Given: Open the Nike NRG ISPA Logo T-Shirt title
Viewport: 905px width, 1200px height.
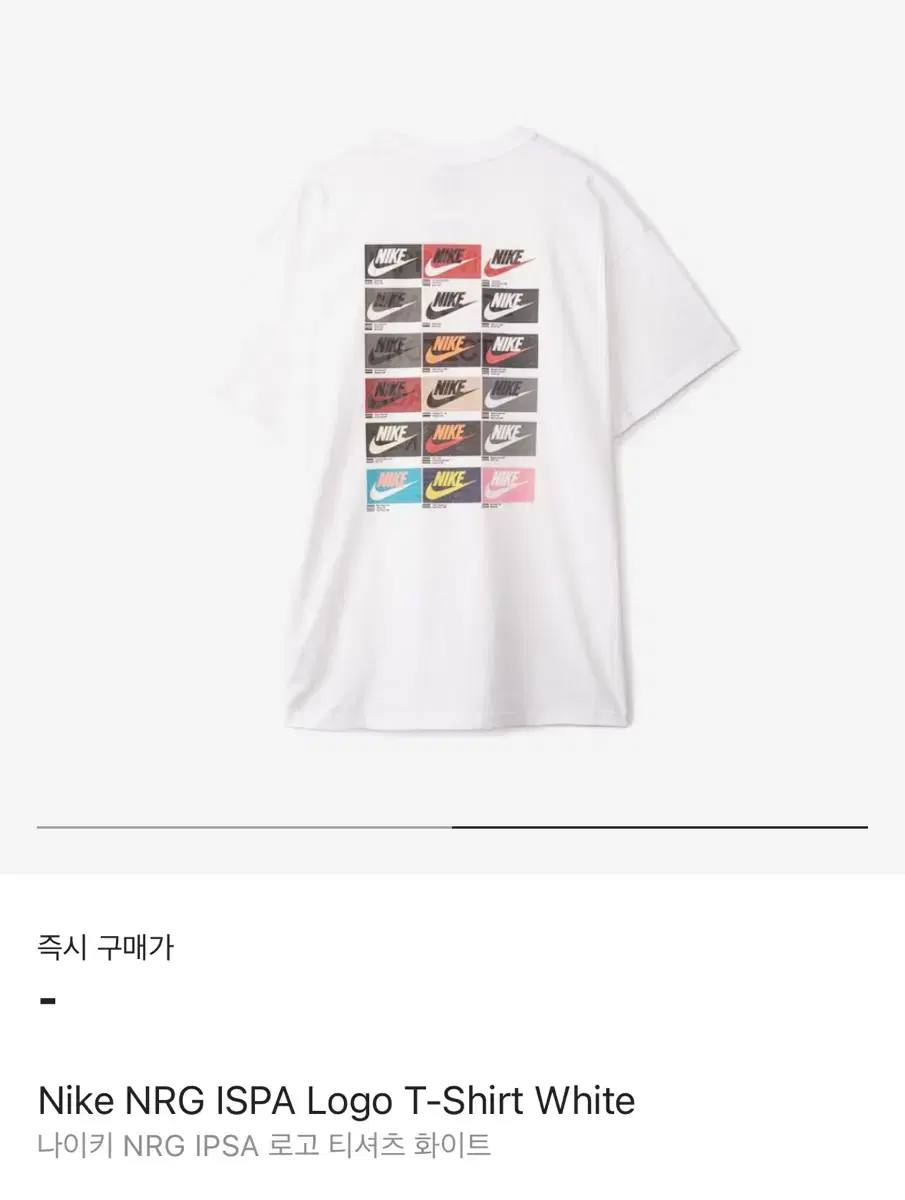Looking at the screenshot, I should [335, 1101].
